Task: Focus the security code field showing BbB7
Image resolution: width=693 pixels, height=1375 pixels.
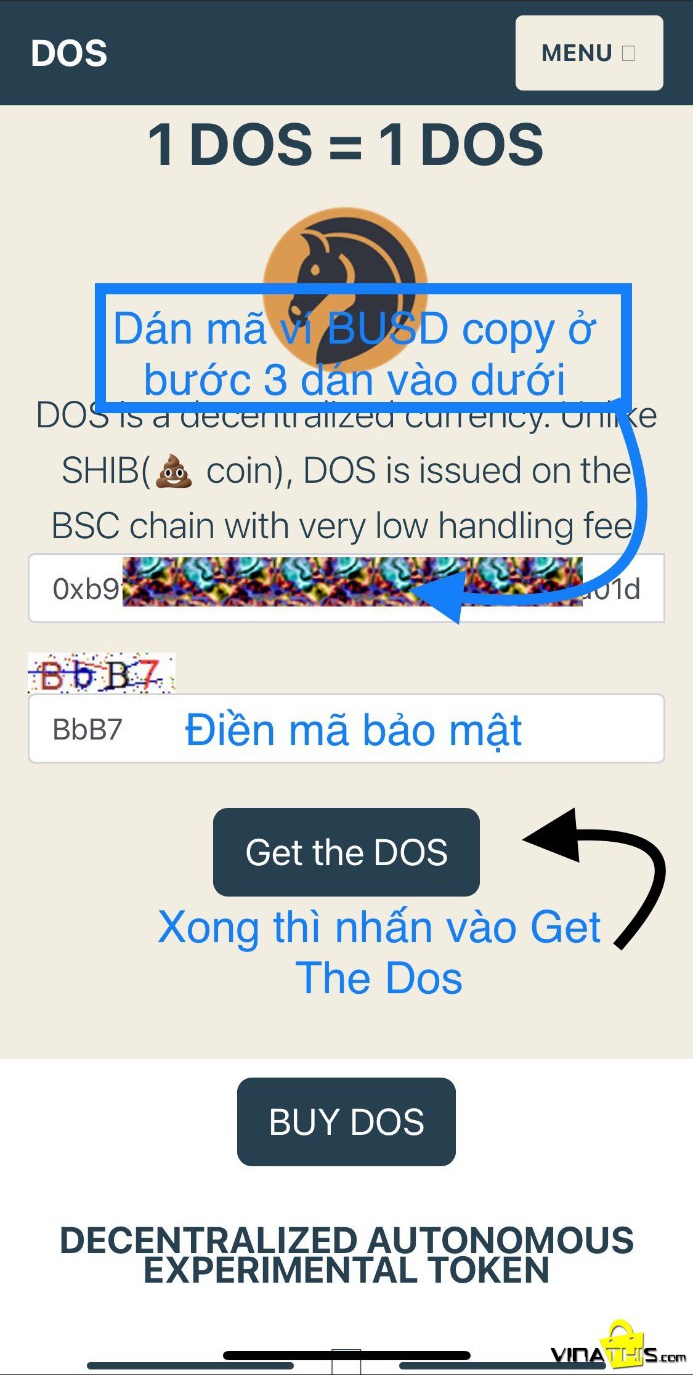Action: point(345,729)
